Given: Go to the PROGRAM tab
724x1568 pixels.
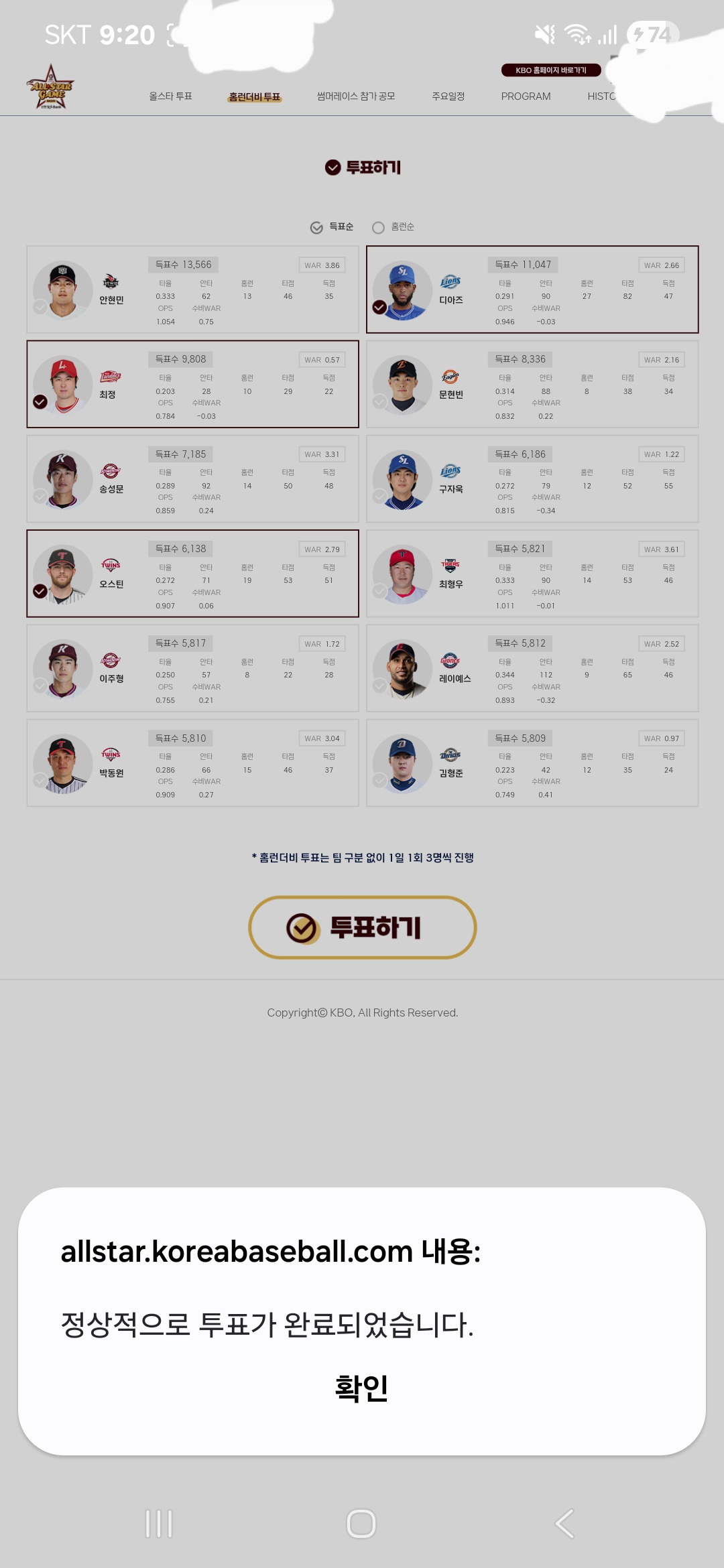Looking at the screenshot, I should (x=526, y=96).
